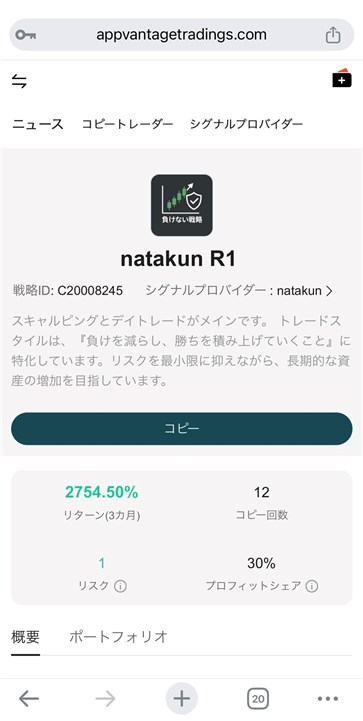The width and height of the screenshot is (363, 721).
Task: Open the browser's more options menu
Action: click(328, 699)
